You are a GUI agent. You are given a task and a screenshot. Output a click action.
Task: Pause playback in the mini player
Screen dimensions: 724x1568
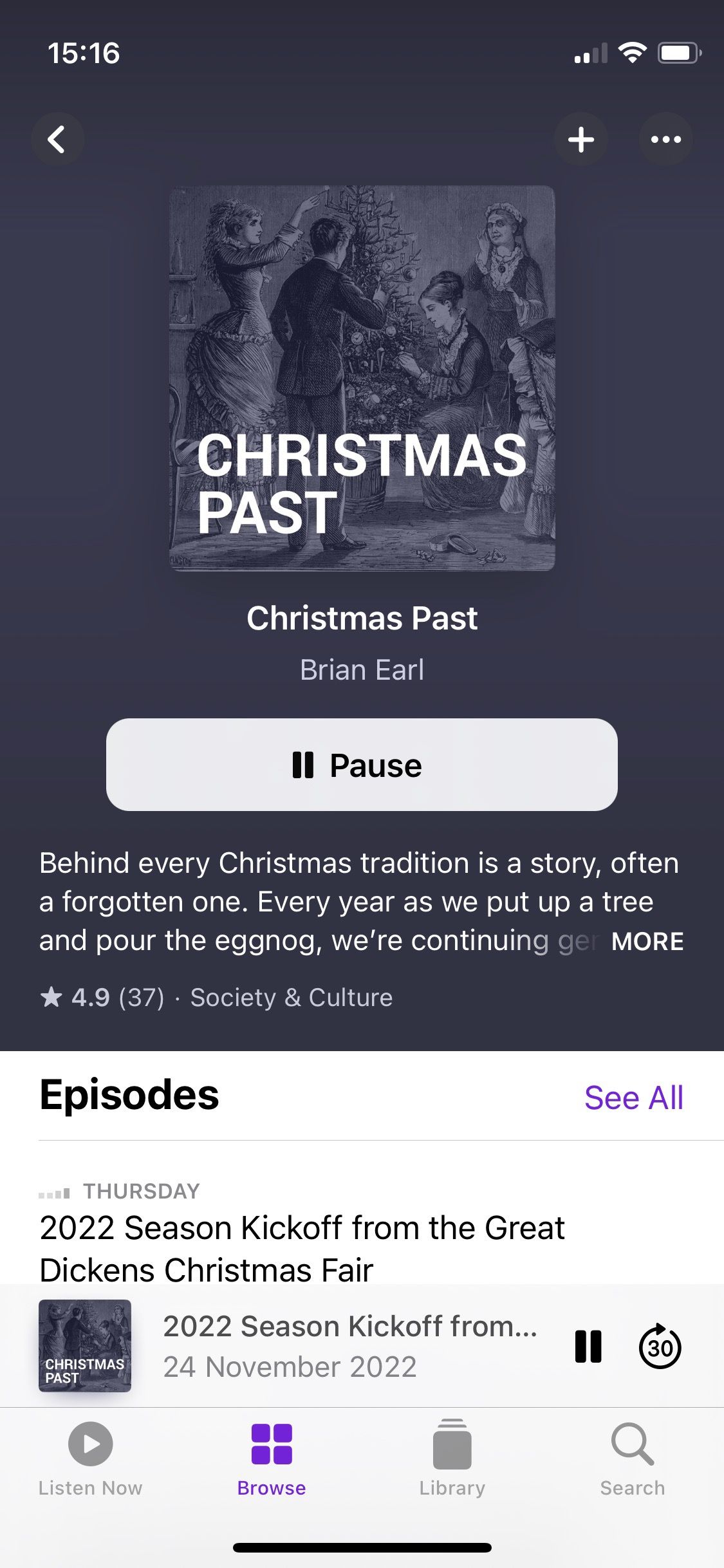(x=588, y=1347)
